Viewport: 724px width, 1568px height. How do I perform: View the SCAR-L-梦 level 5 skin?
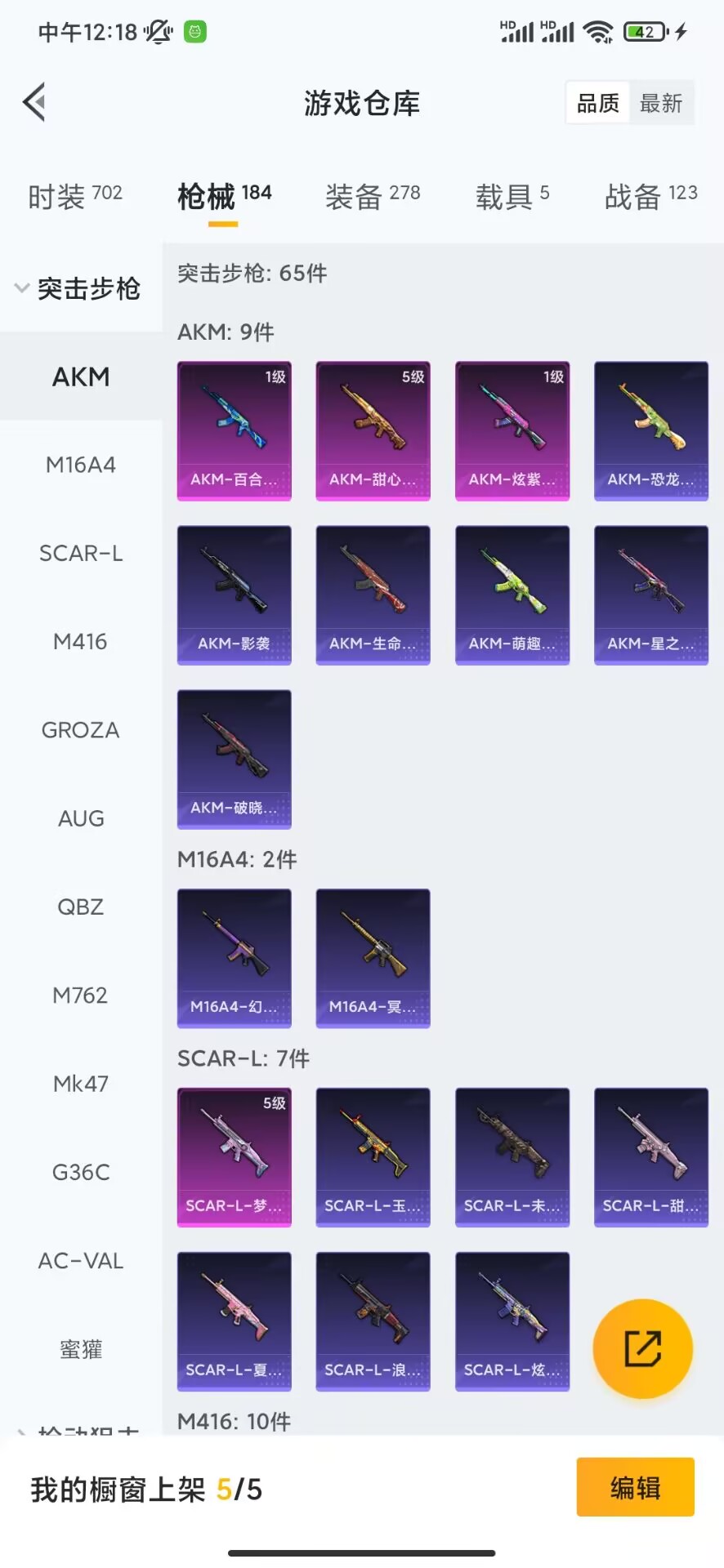(235, 1157)
